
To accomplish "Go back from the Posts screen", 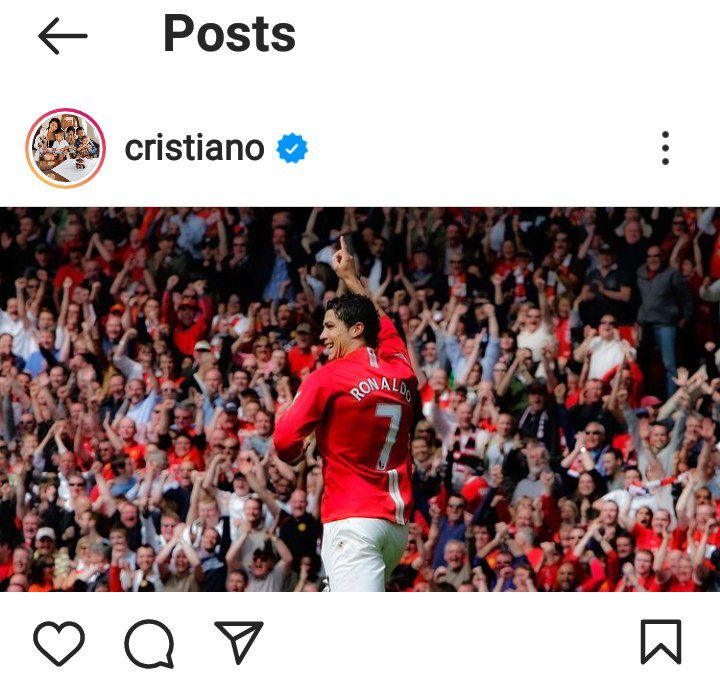I will pos(62,37).
